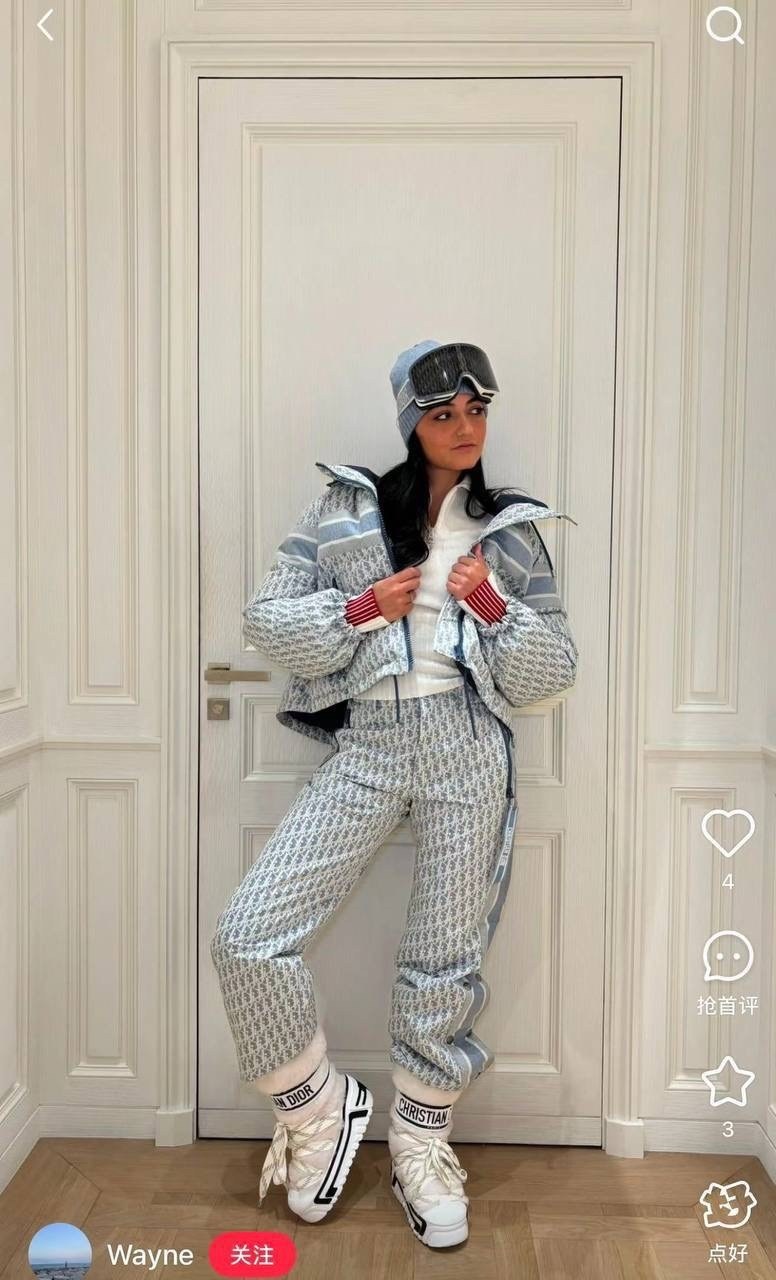Save the post with the star icon
This screenshot has width=776, height=1280.
click(727, 1082)
